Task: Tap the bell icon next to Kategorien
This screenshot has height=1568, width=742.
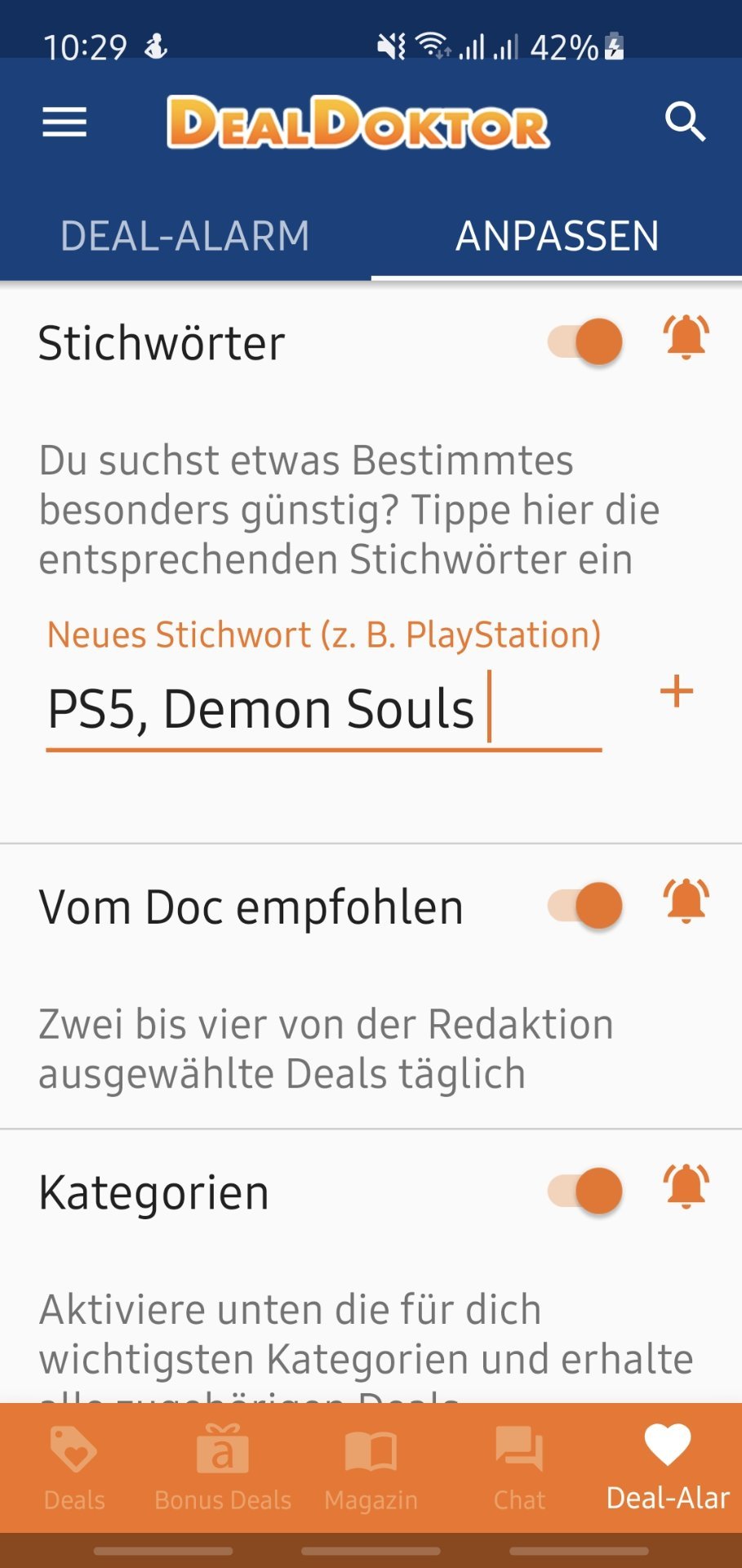Action: (686, 1186)
